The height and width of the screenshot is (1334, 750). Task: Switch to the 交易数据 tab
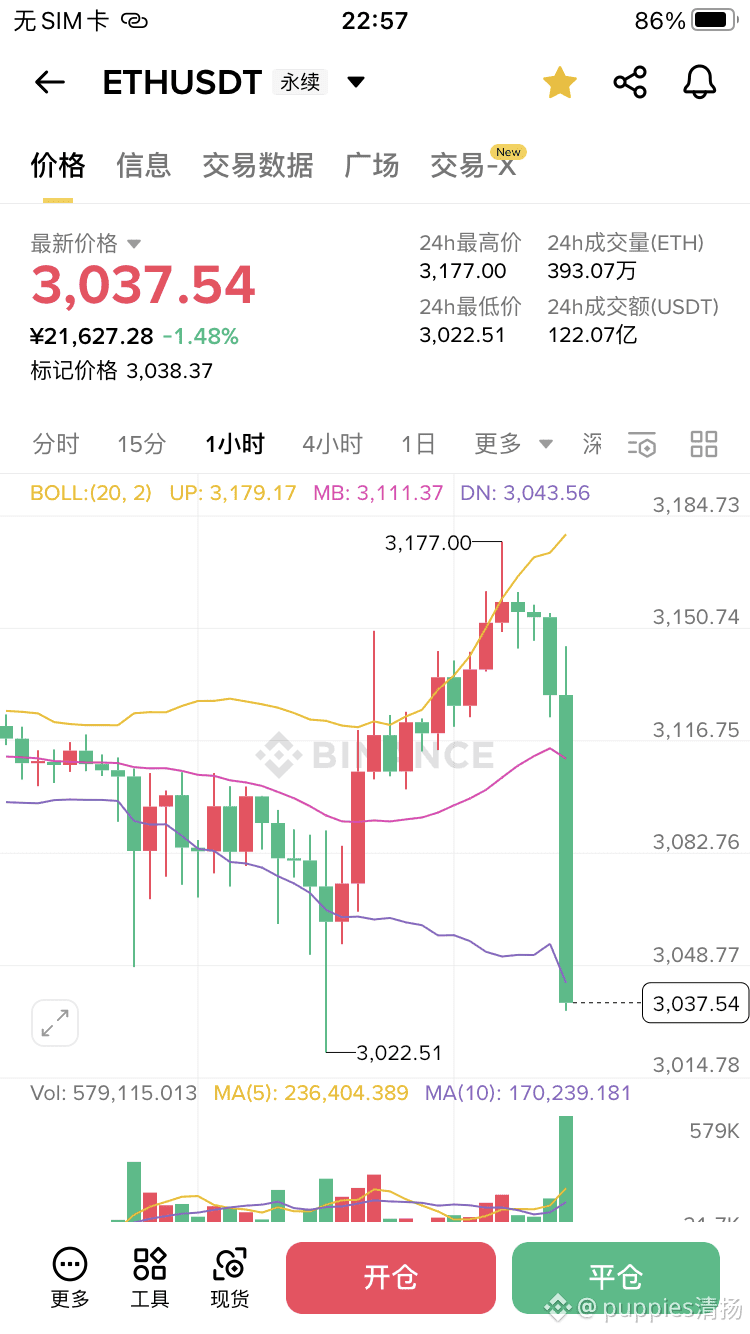click(x=258, y=165)
